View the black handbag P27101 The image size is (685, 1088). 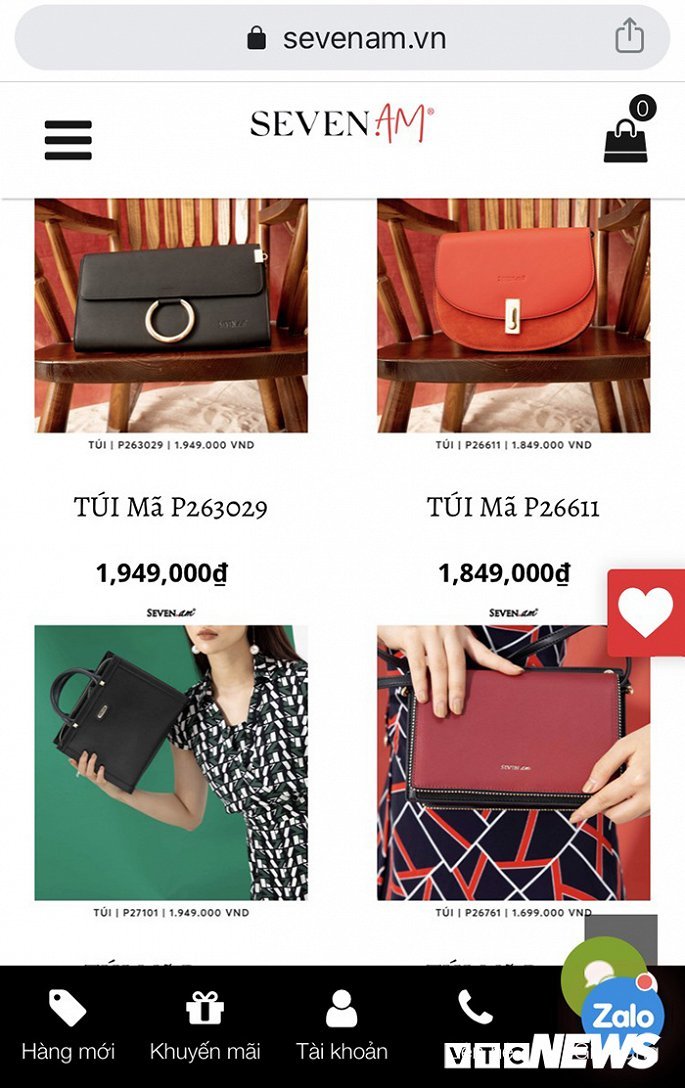[x=171, y=762]
